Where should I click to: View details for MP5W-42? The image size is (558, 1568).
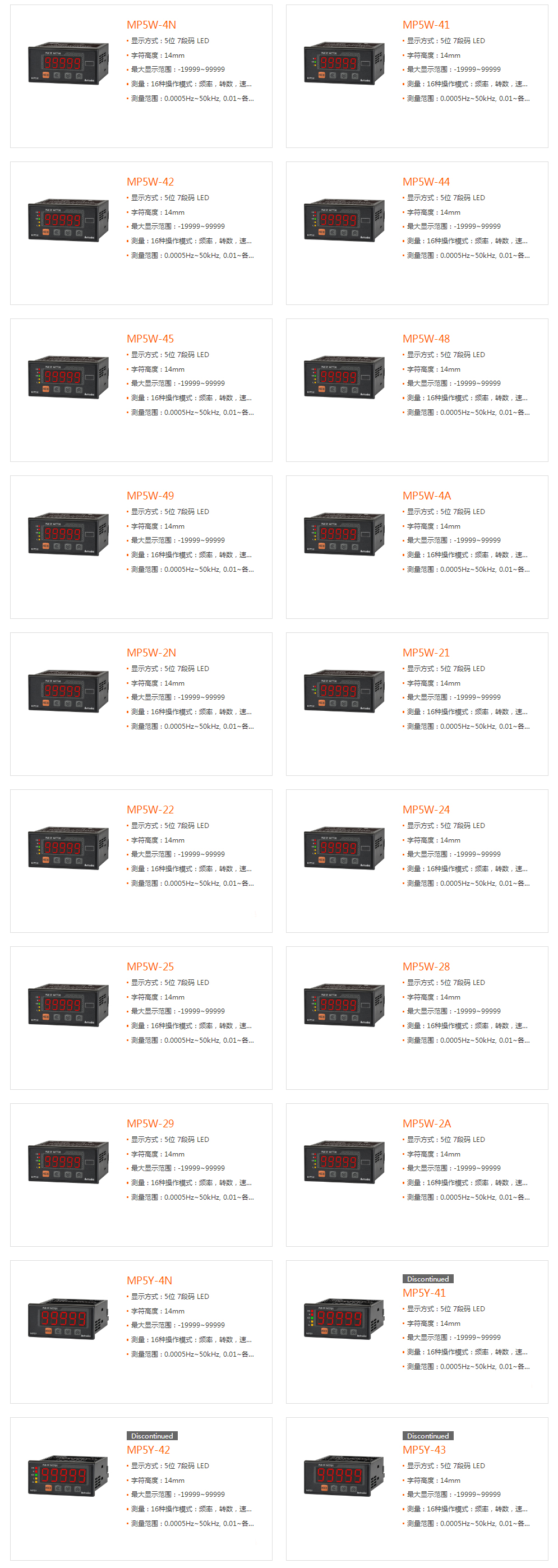click(x=150, y=182)
